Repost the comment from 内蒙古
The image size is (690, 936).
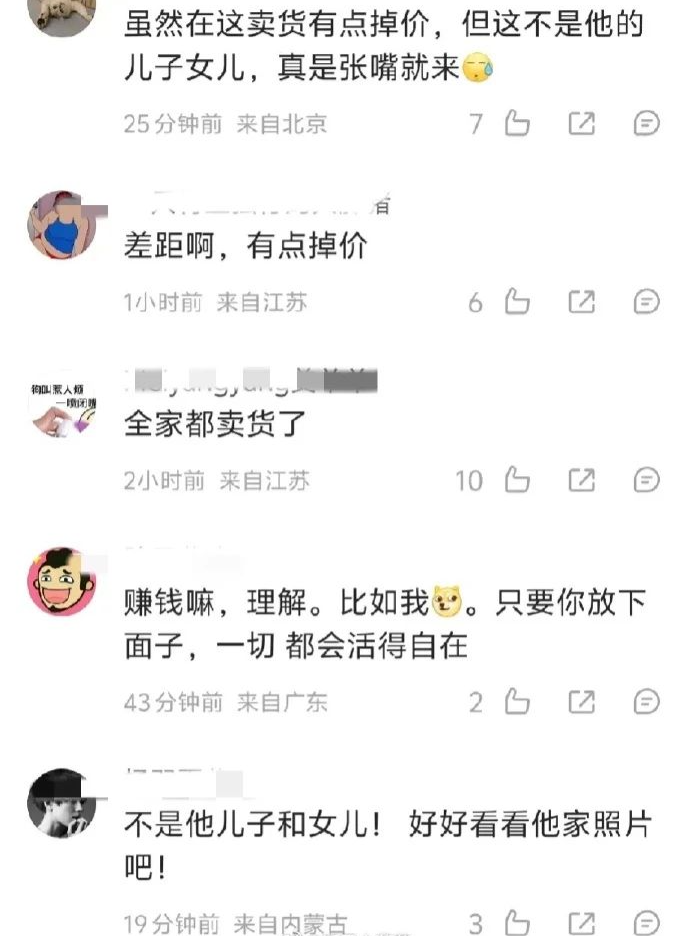pyautogui.click(x=582, y=923)
